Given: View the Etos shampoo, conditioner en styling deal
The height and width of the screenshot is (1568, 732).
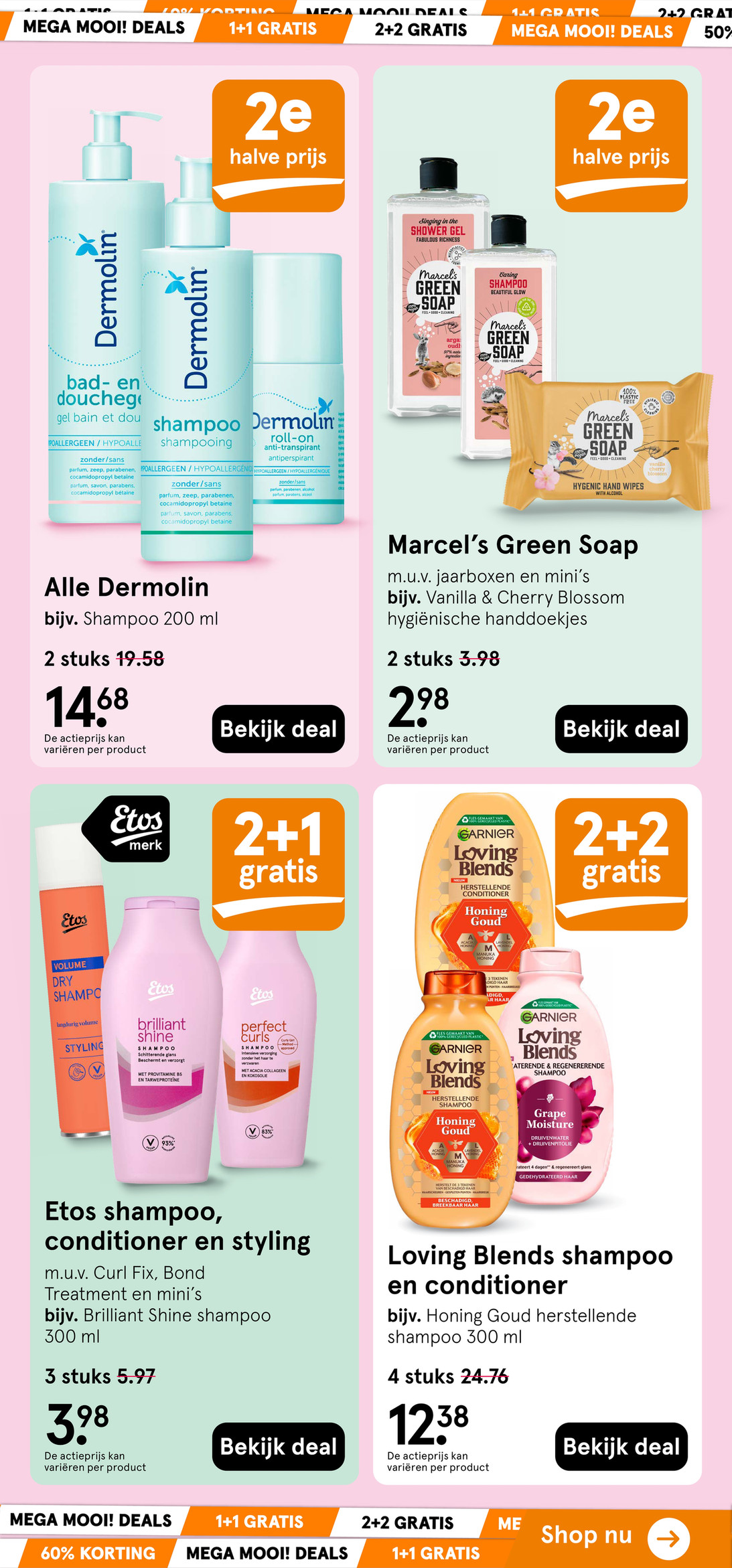Looking at the screenshot, I should (x=278, y=1446).
